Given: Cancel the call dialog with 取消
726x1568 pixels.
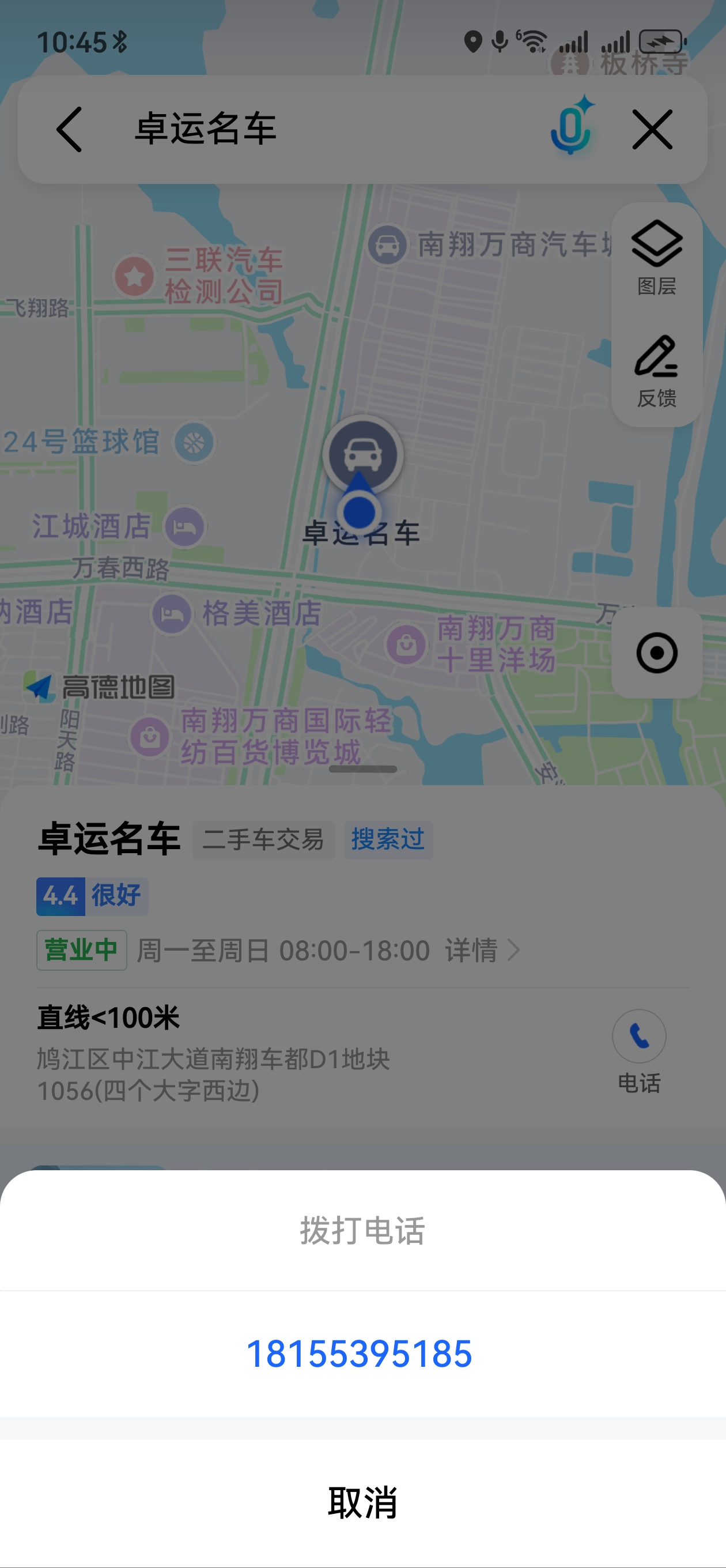Looking at the screenshot, I should coord(362,1502).
